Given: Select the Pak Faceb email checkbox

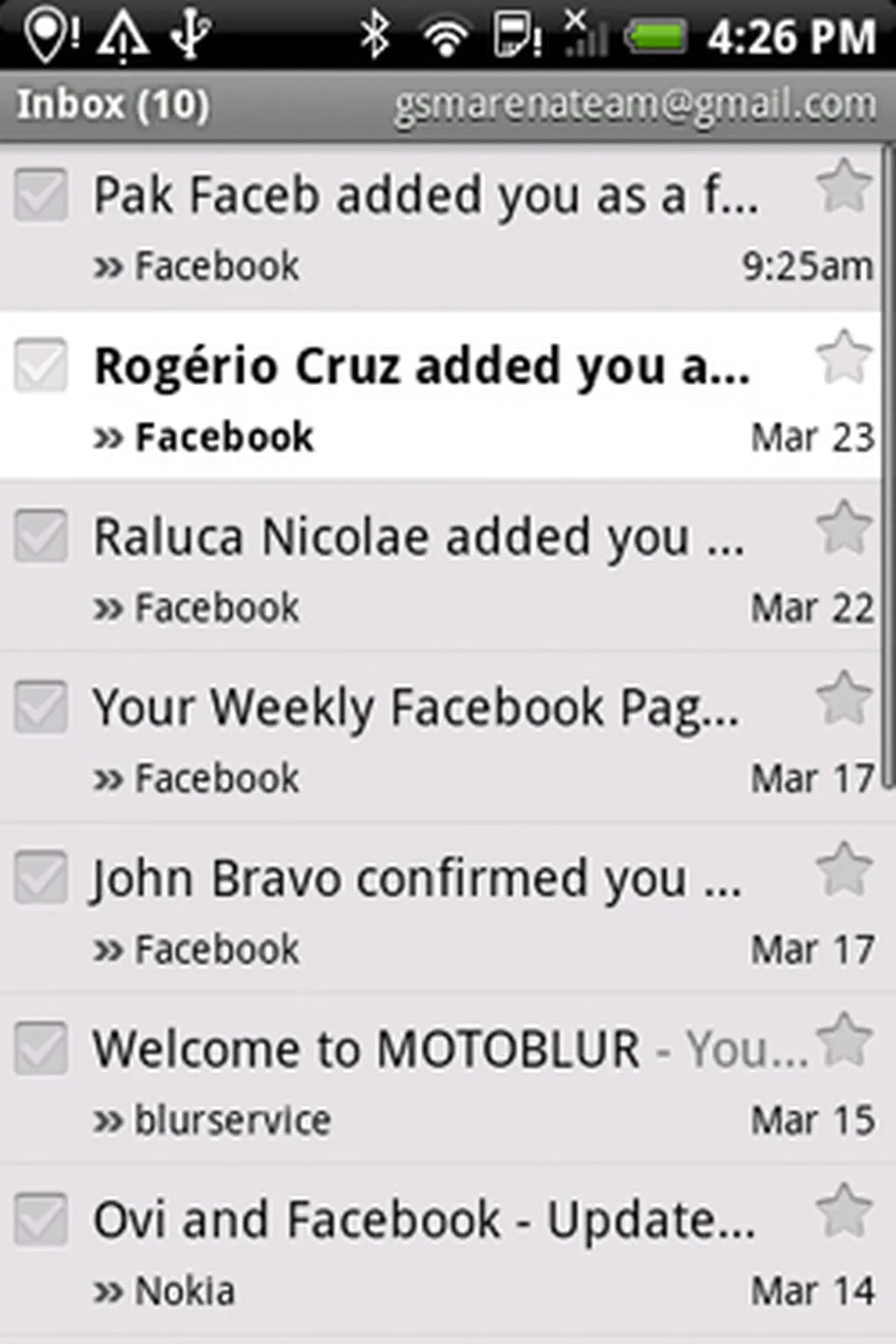Looking at the screenshot, I should tap(40, 194).
